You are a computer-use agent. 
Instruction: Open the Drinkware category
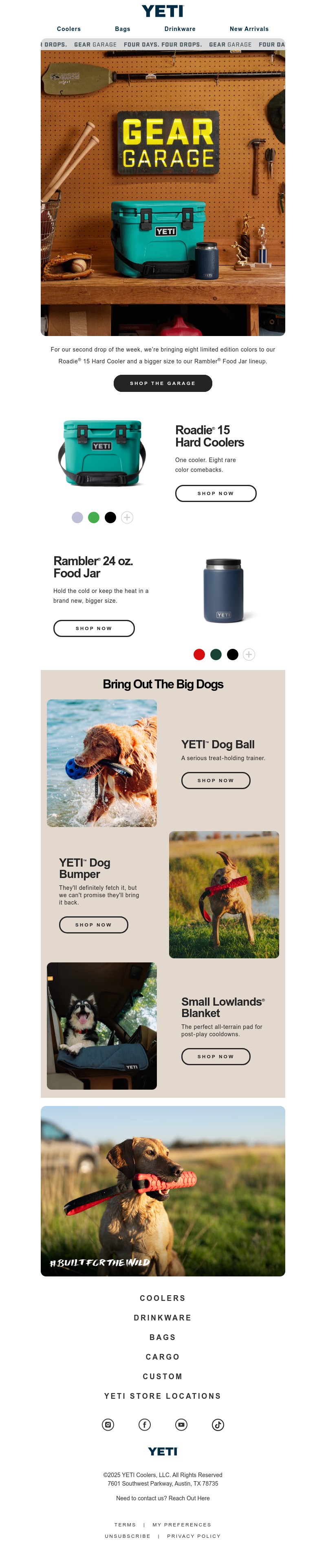coord(179,29)
